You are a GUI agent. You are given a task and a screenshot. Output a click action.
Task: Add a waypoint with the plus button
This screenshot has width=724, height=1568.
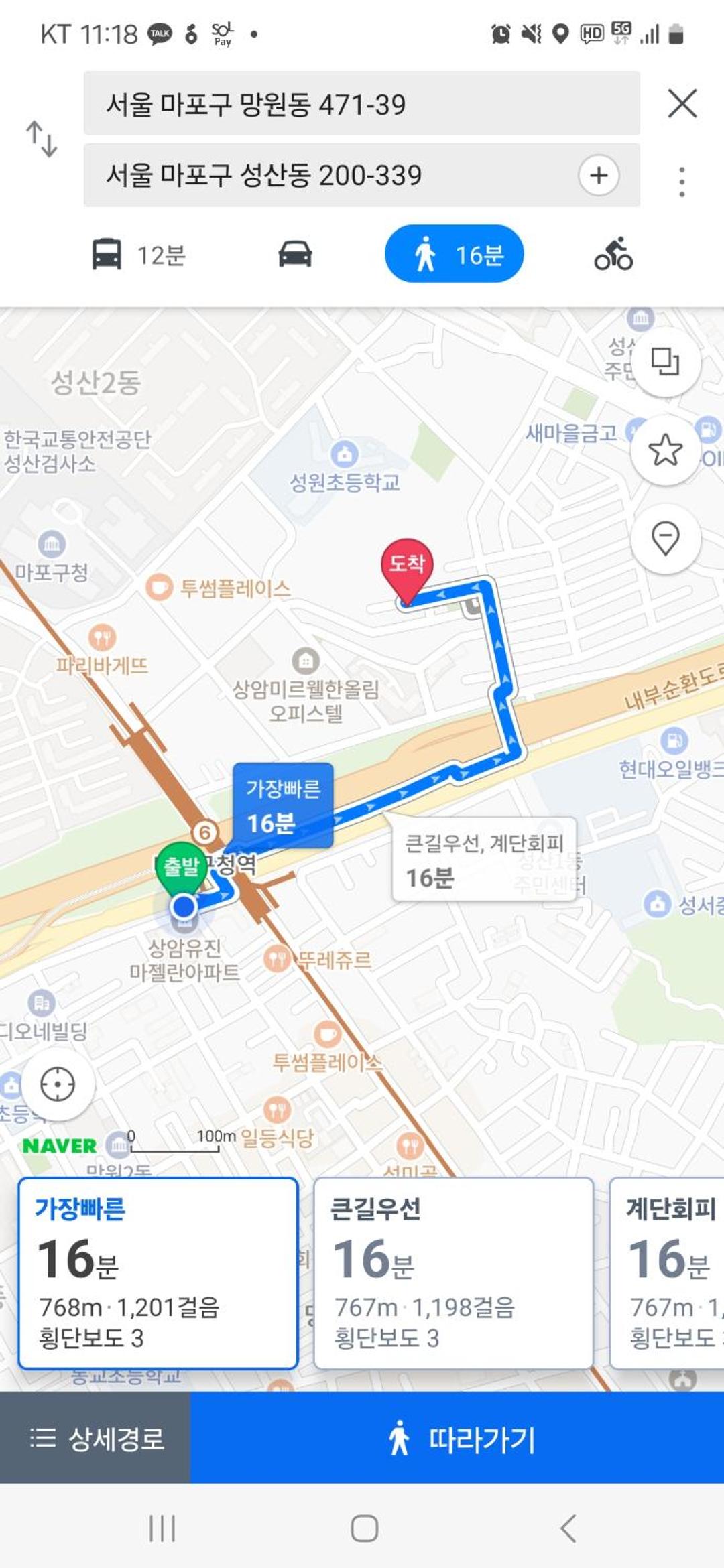point(599,176)
